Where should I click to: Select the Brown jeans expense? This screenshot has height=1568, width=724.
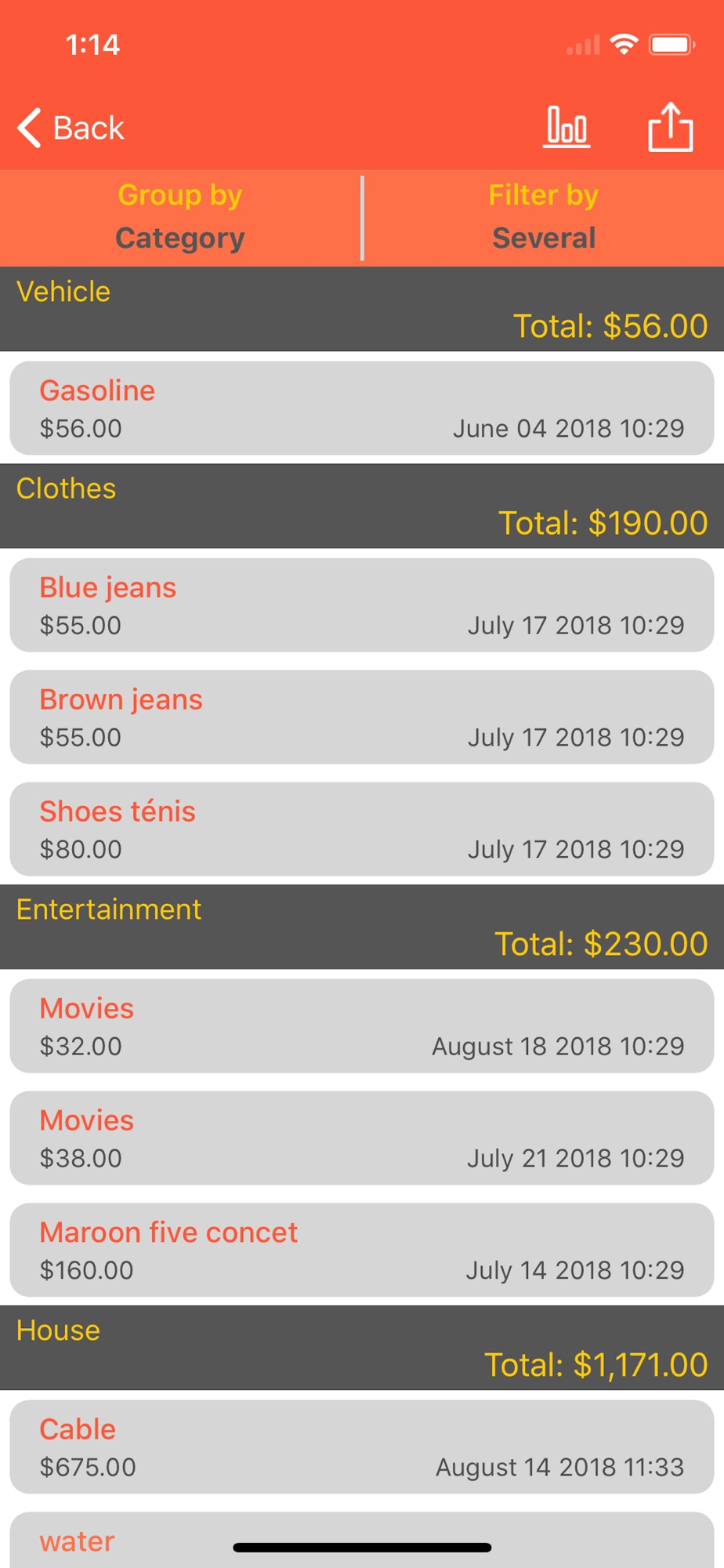coord(362,717)
